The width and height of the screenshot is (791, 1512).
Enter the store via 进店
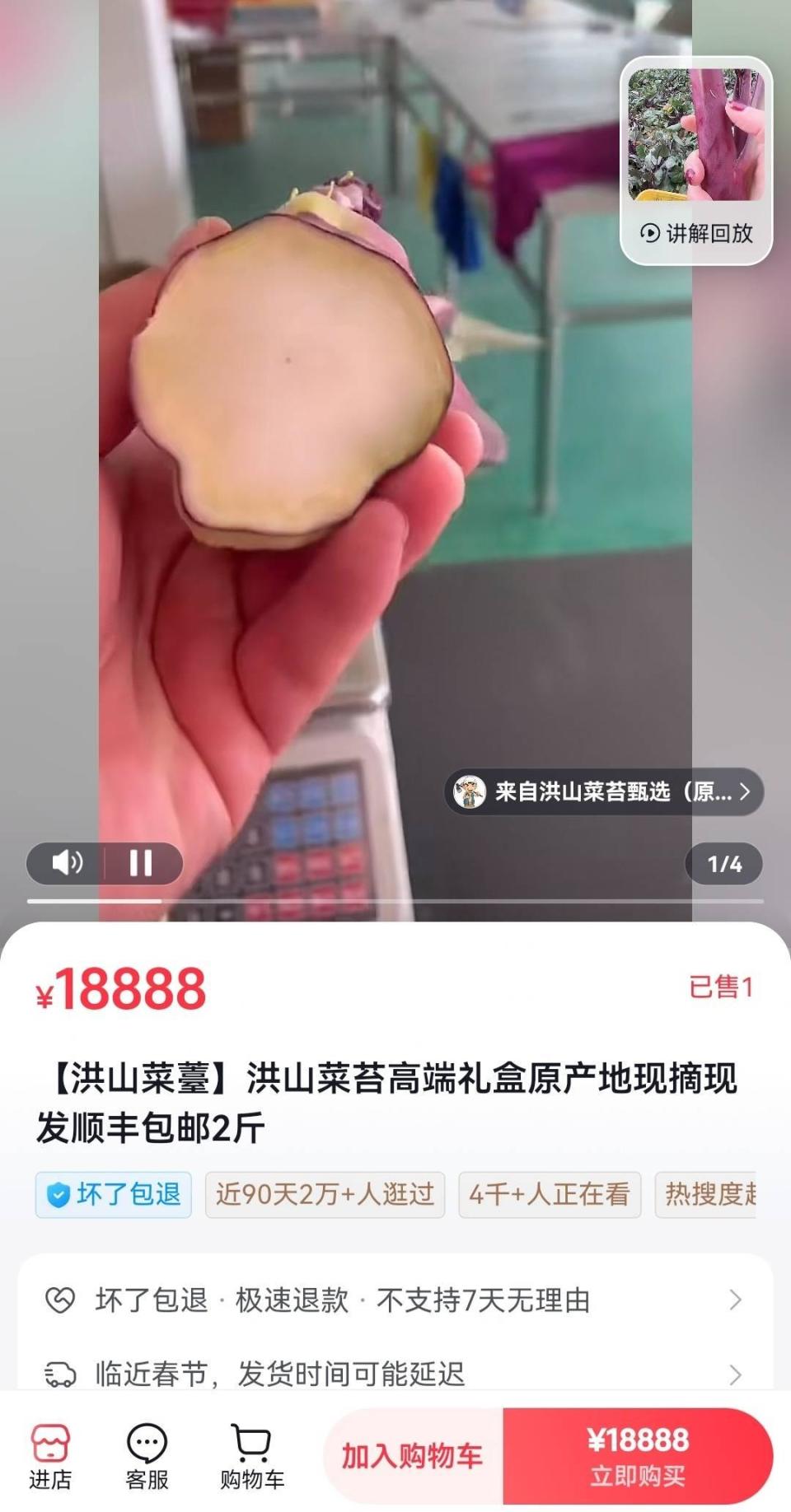(50, 1457)
